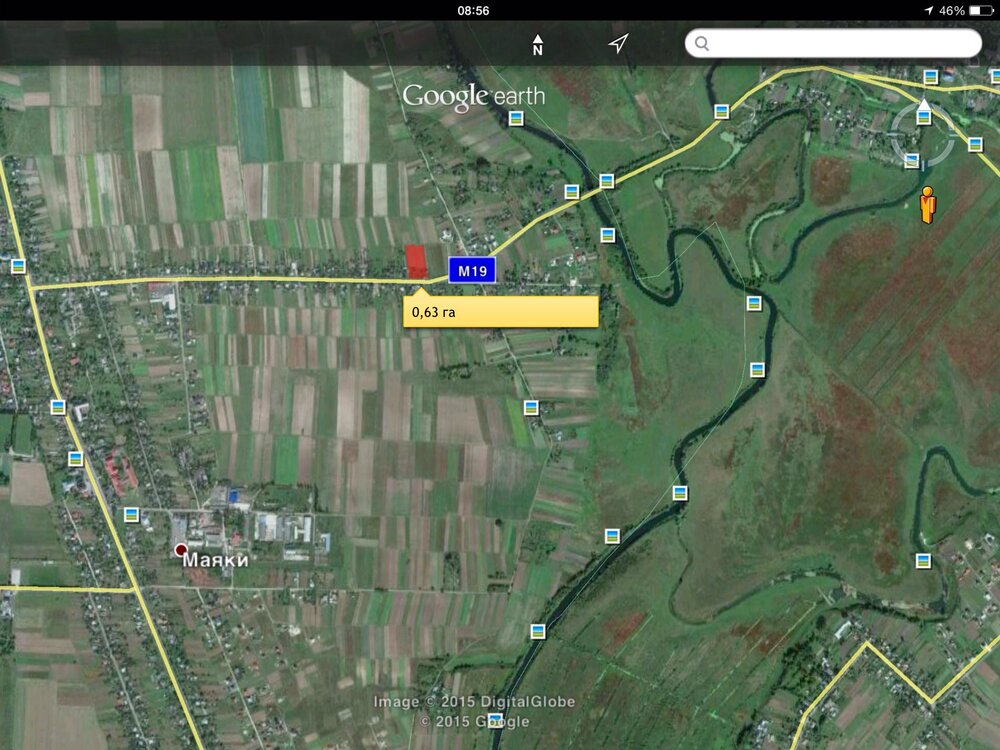Tap the Маяки place marker
Screen dimensions: 1000x750
181,550
